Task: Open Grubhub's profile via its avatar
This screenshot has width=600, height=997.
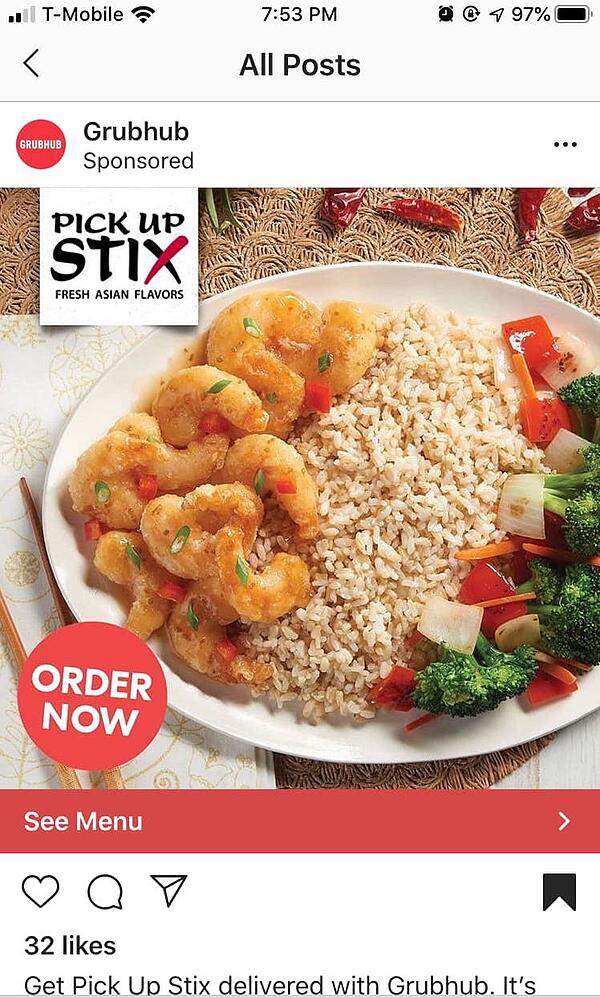Action: click(x=41, y=144)
